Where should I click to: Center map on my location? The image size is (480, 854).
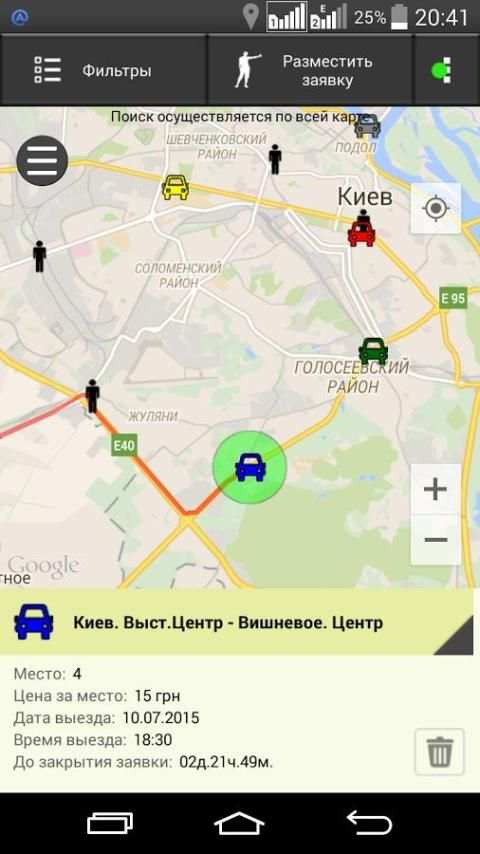tap(436, 209)
